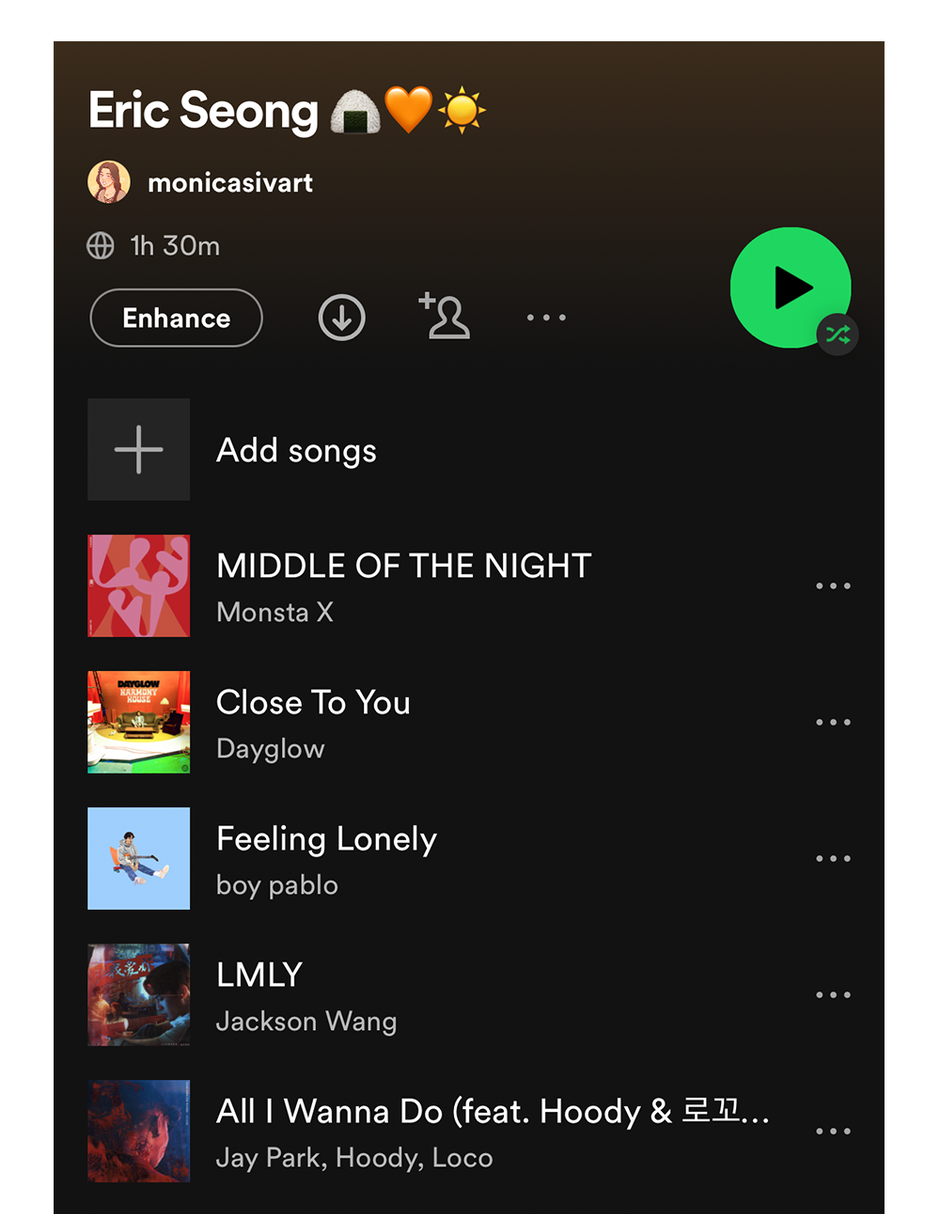Open monicasivart's profile

pyautogui.click(x=229, y=183)
